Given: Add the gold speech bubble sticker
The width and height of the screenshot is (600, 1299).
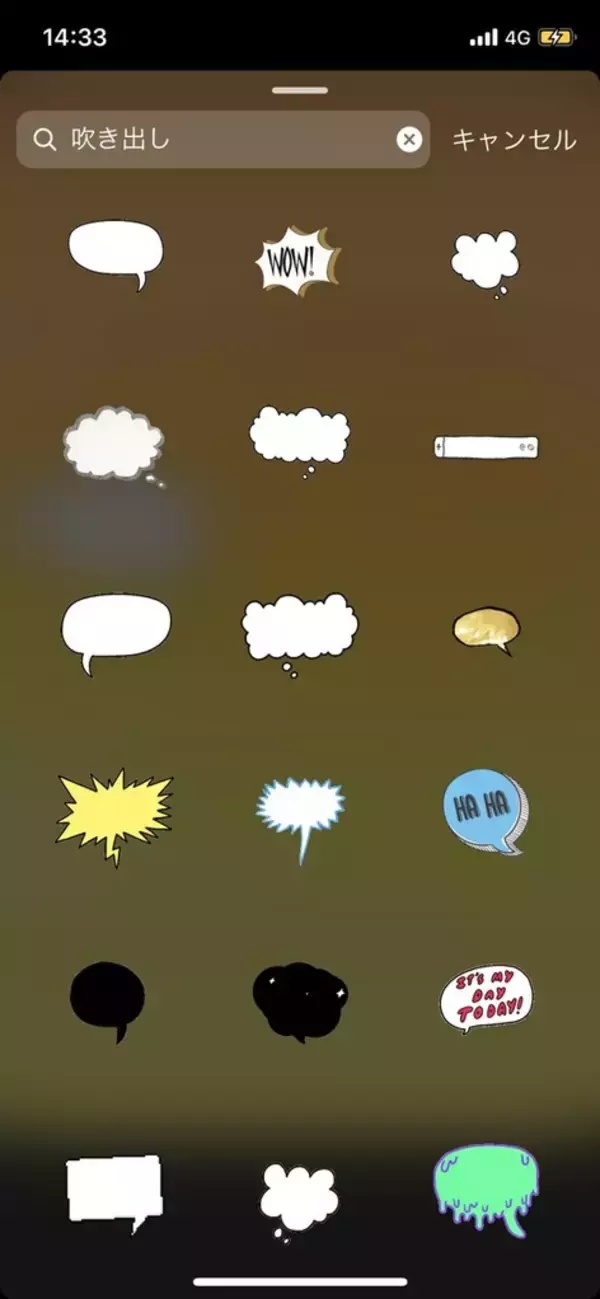Looking at the screenshot, I should [x=486, y=628].
